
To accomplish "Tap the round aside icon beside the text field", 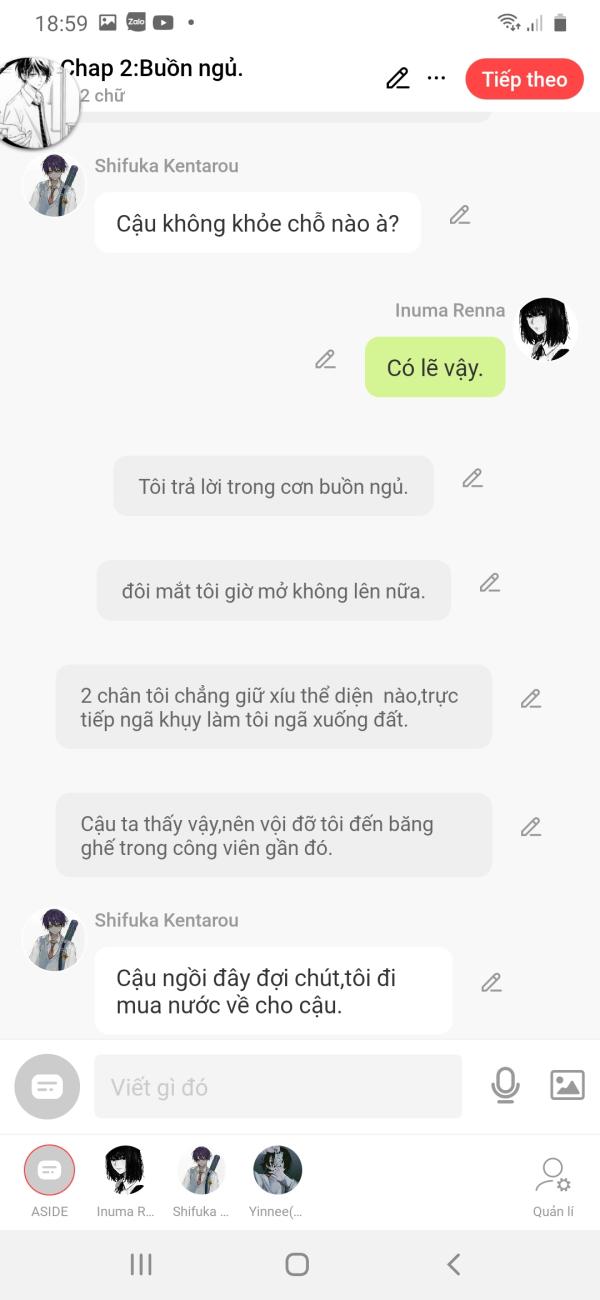I will 47,1087.
